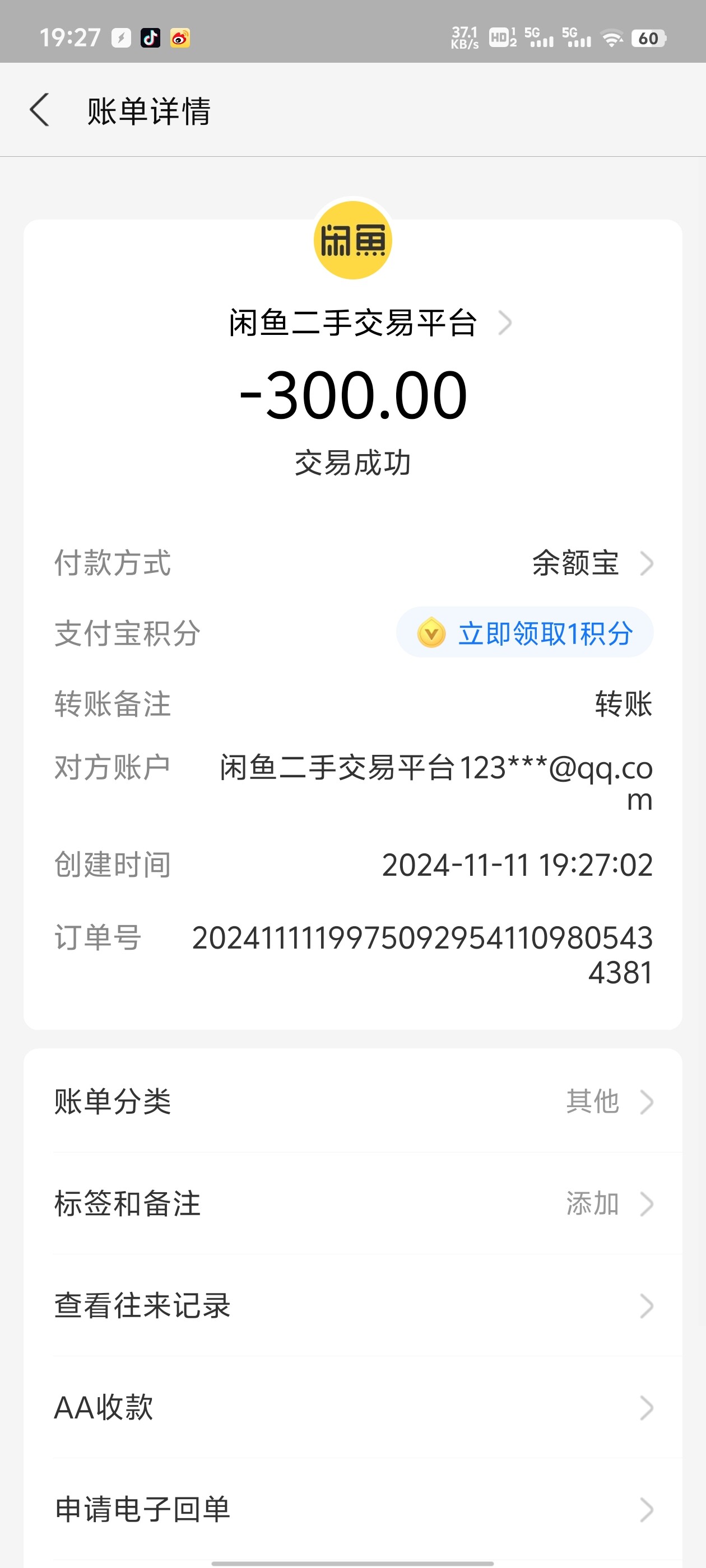Go back from the 账单详情 page
This screenshot has height=1568, width=706.
pos(40,110)
